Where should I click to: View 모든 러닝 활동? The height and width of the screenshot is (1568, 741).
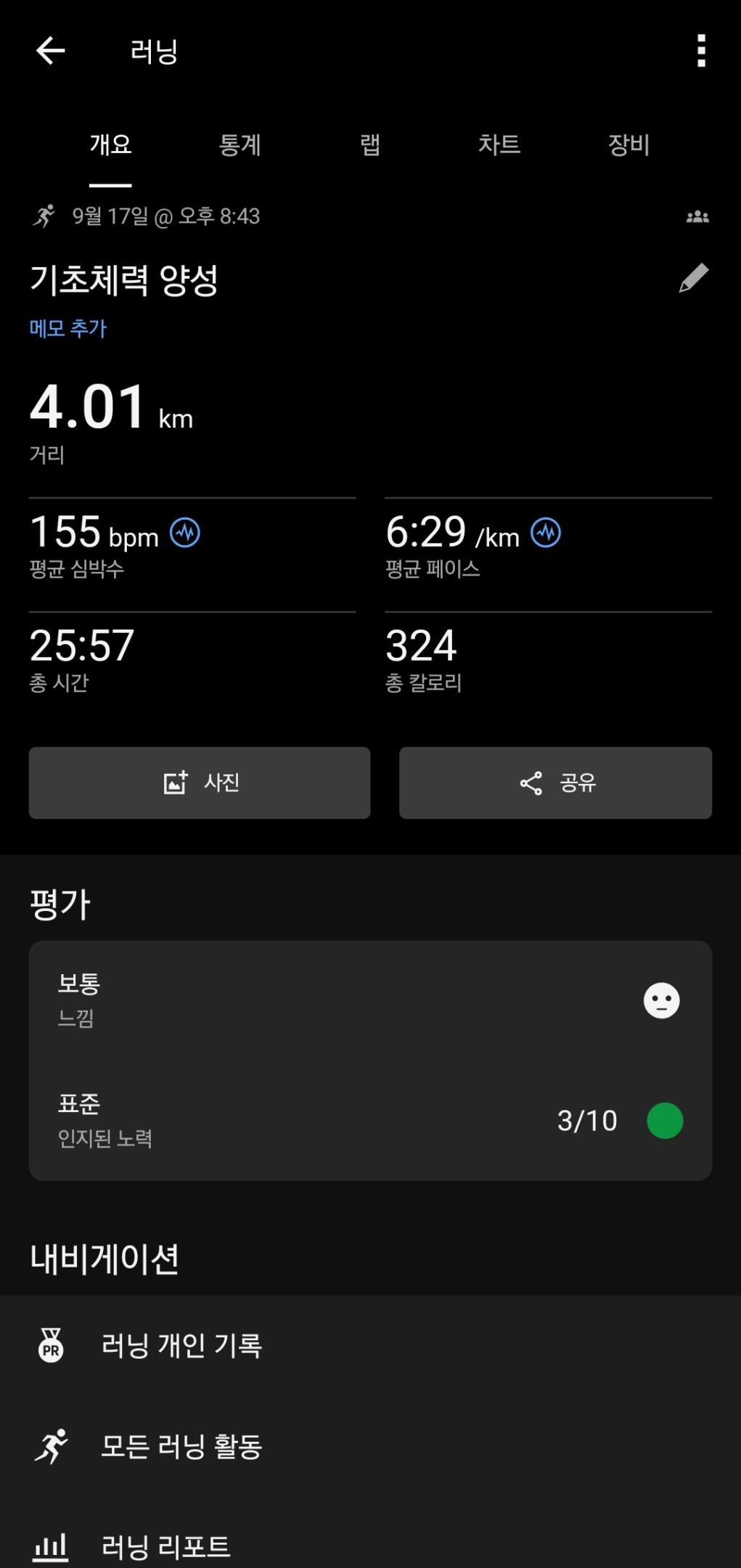click(x=181, y=1446)
